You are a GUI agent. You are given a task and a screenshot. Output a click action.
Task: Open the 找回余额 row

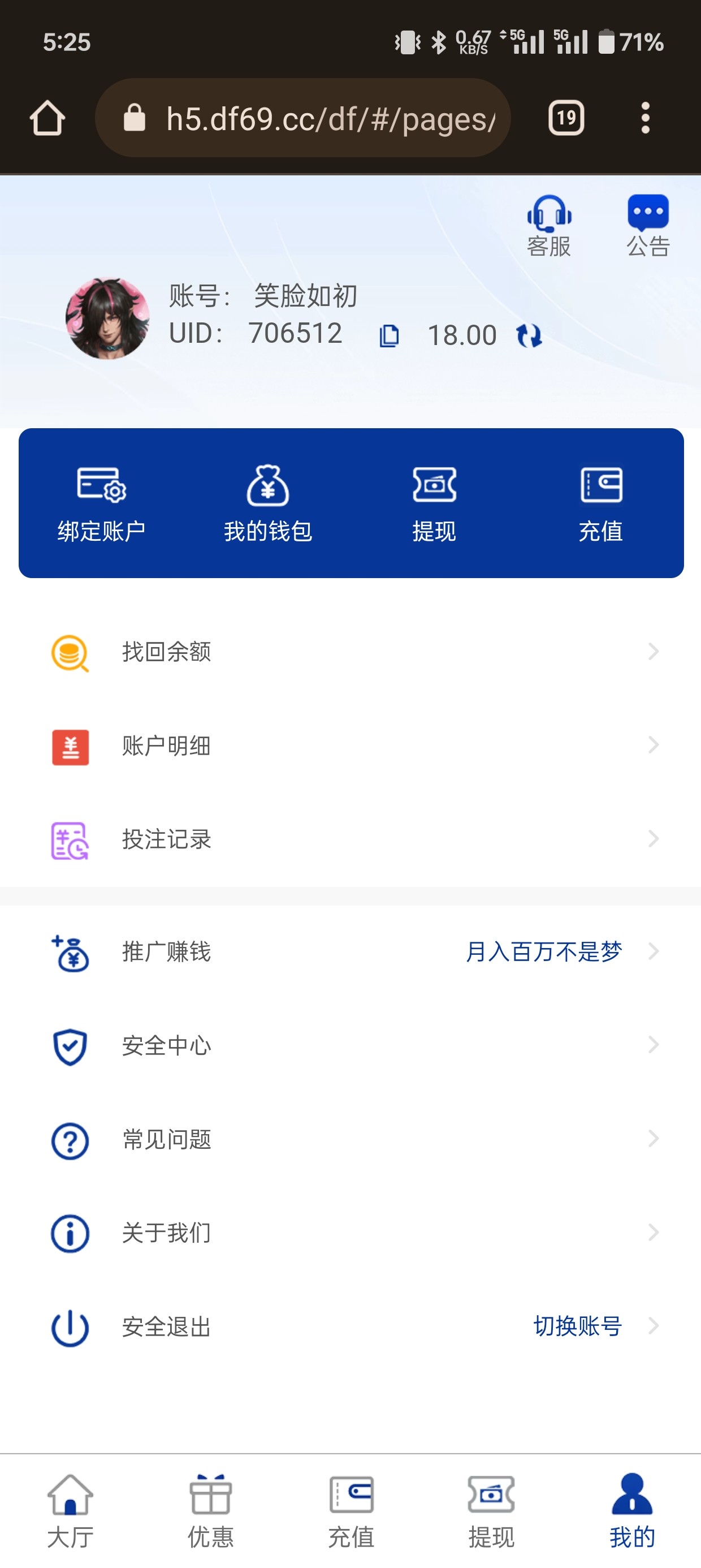[x=350, y=652]
